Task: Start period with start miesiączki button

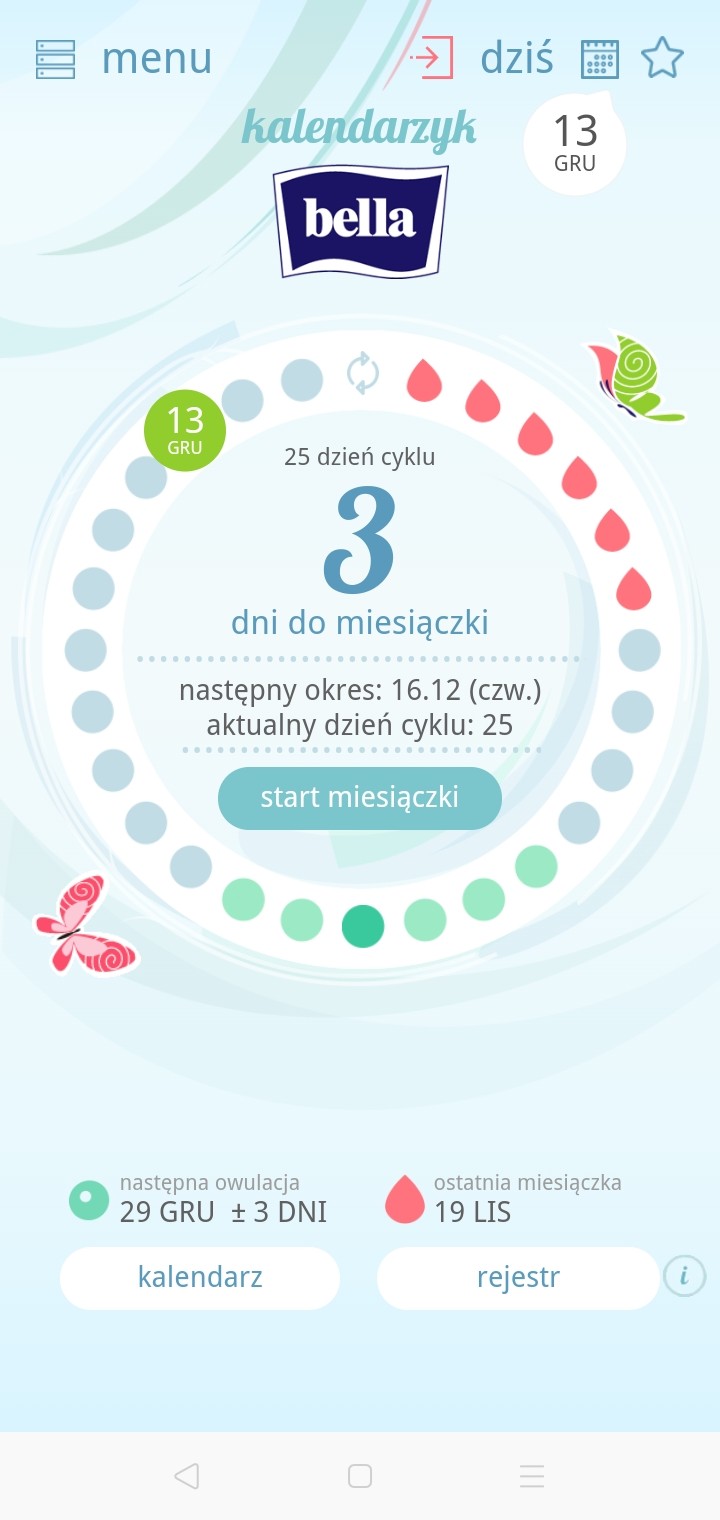Action: coord(359,798)
